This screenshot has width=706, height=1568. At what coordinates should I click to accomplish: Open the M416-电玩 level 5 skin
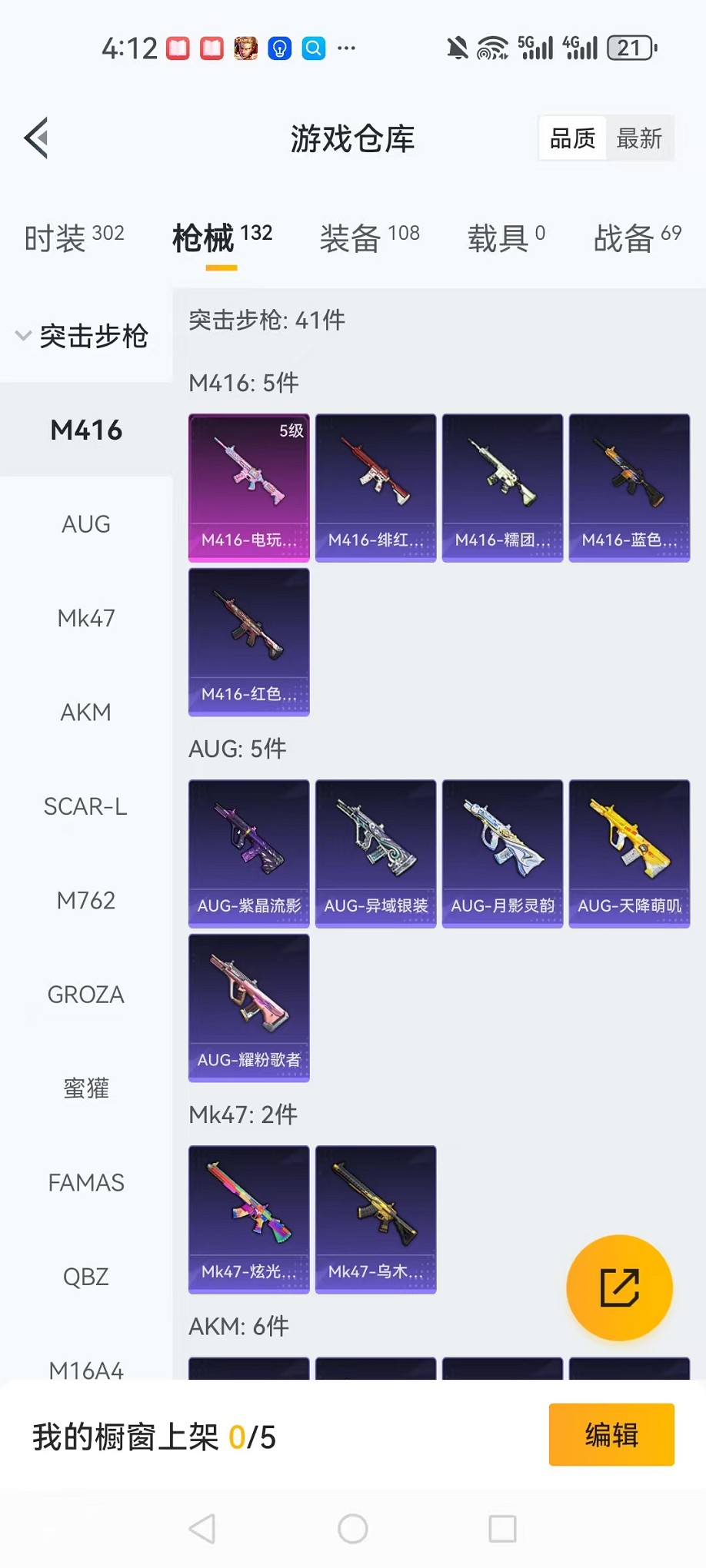pos(249,487)
